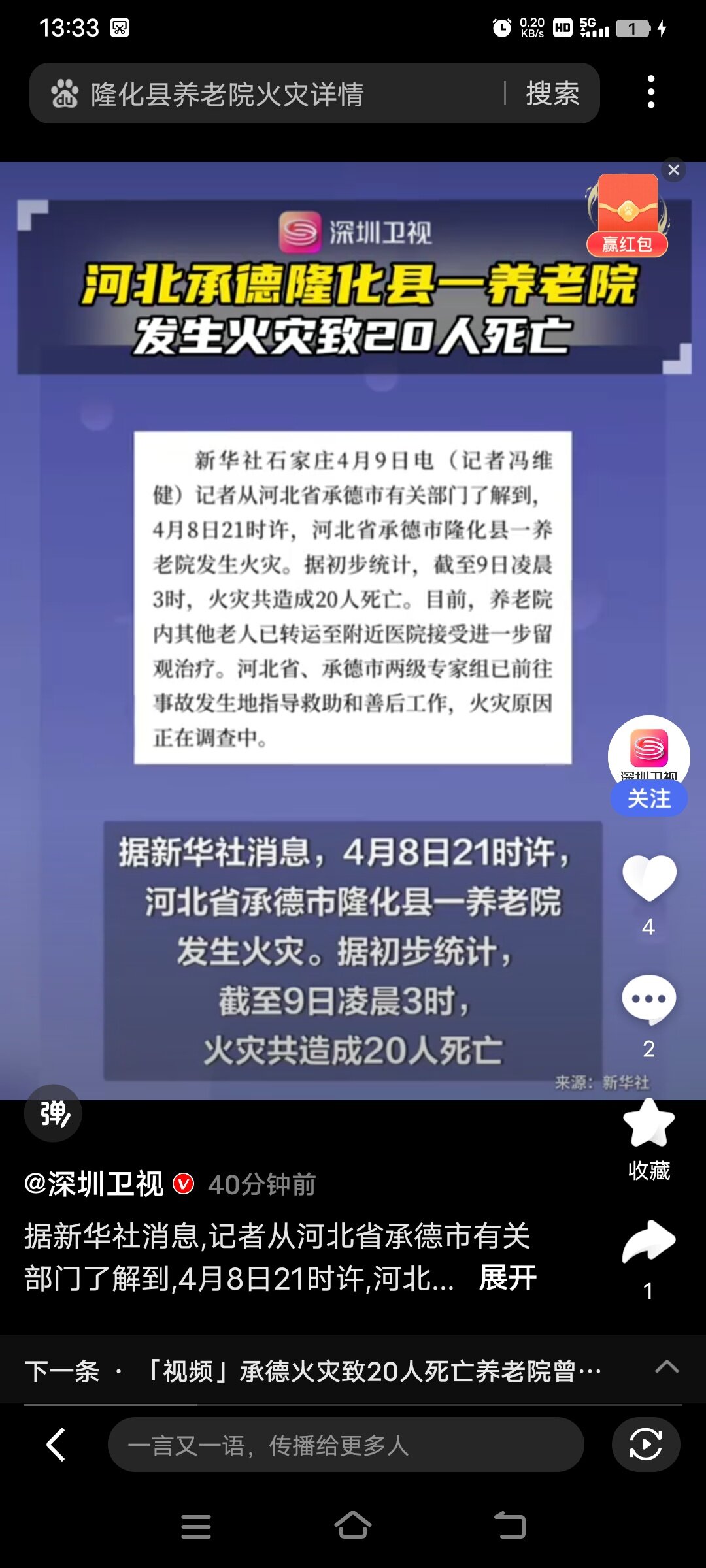Viewport: 706px width, 1568px height.
Task: Go back using the bottom-left arrow
Action: click(56, 1445)
